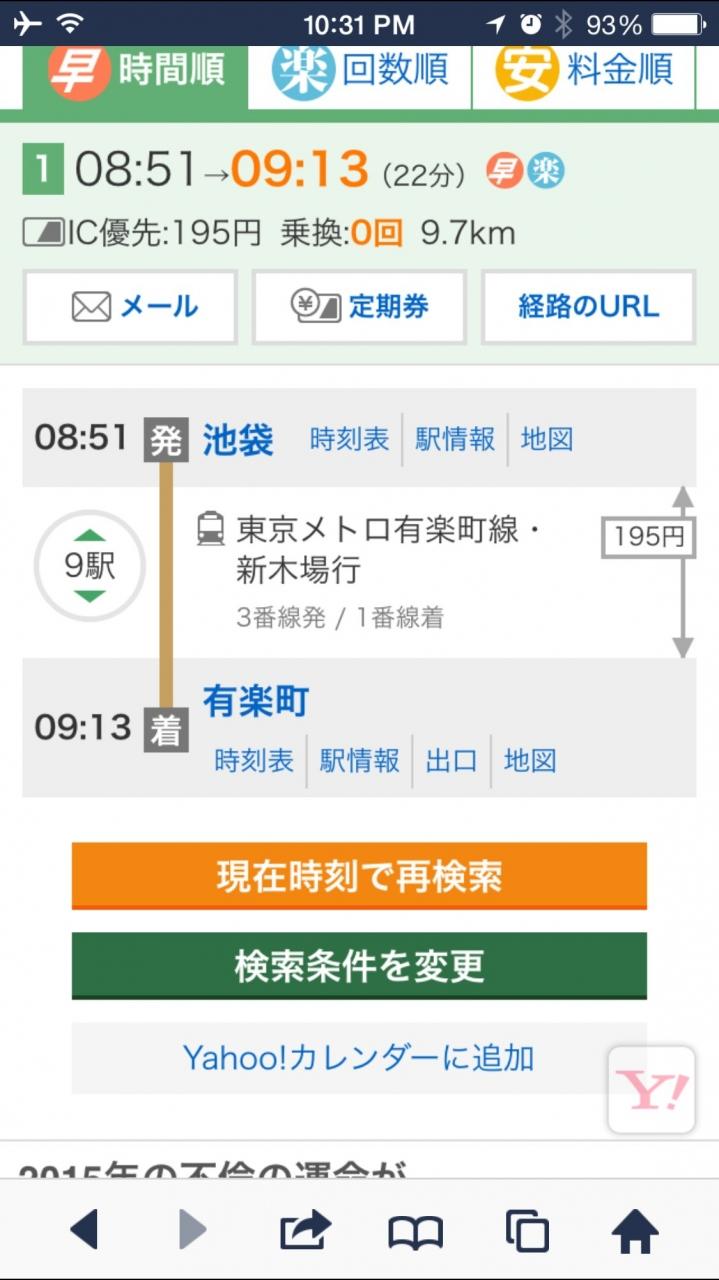Select the 時間順 tab
The height and width of the screenshot is (1280, 719).
pos(135,72)
